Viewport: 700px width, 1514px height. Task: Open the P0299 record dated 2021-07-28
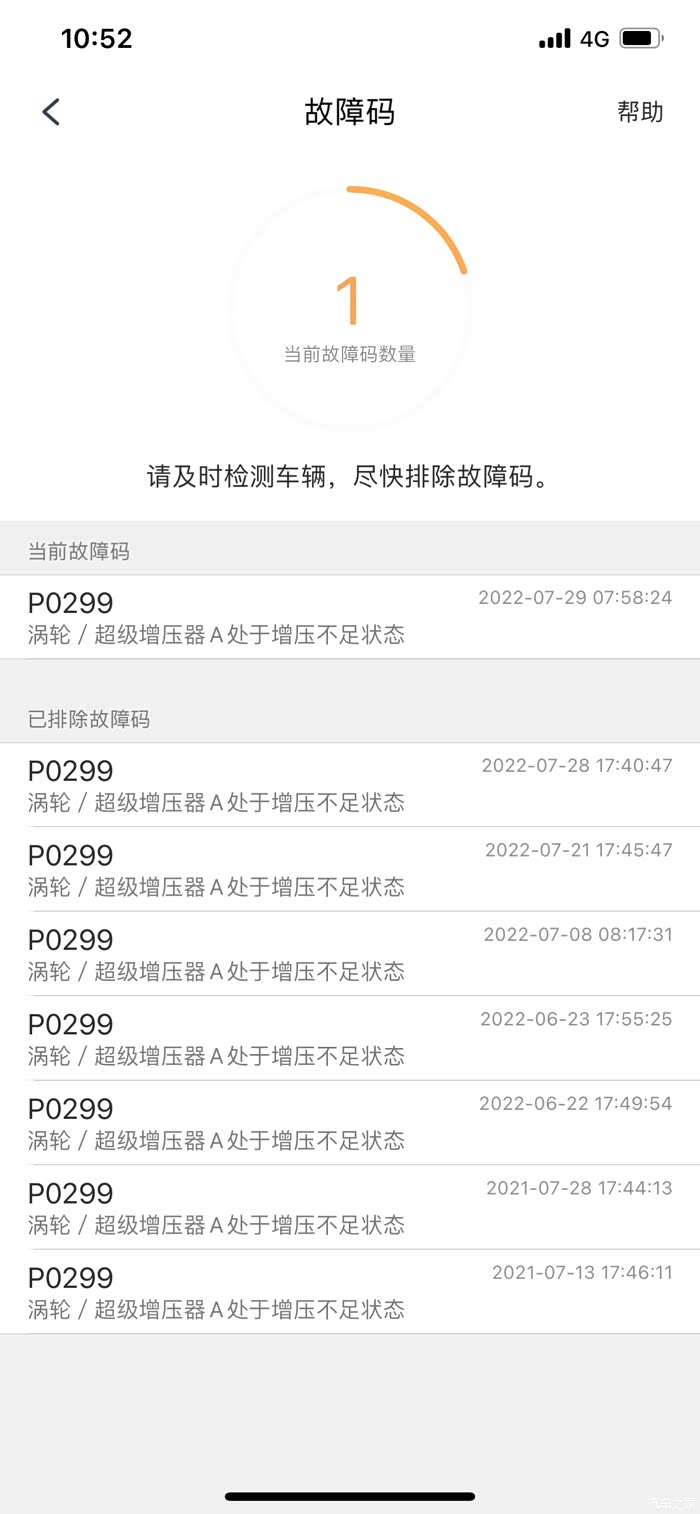click(x=350, y=1207)
